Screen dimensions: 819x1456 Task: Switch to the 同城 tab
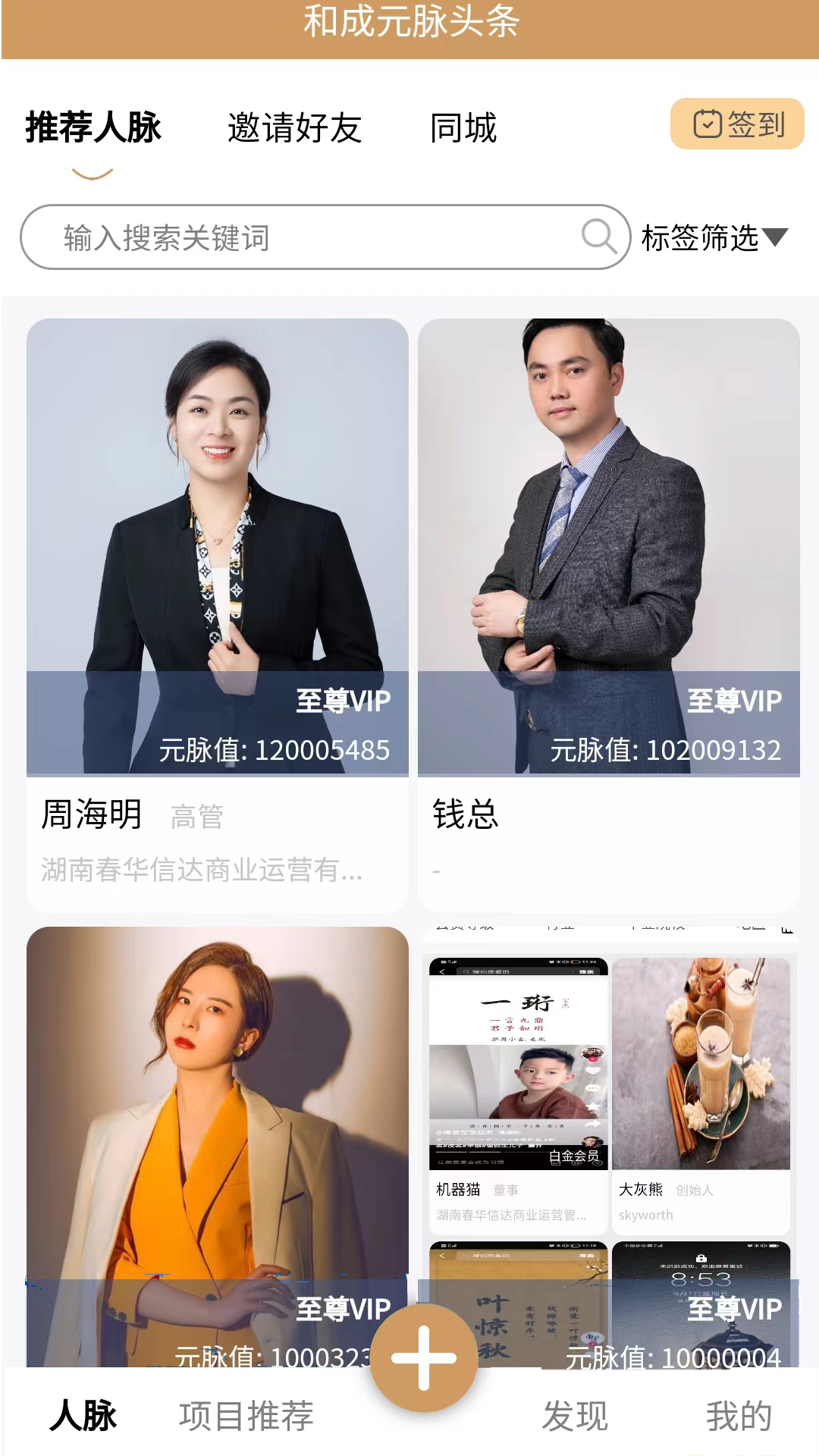pos(463,127)
